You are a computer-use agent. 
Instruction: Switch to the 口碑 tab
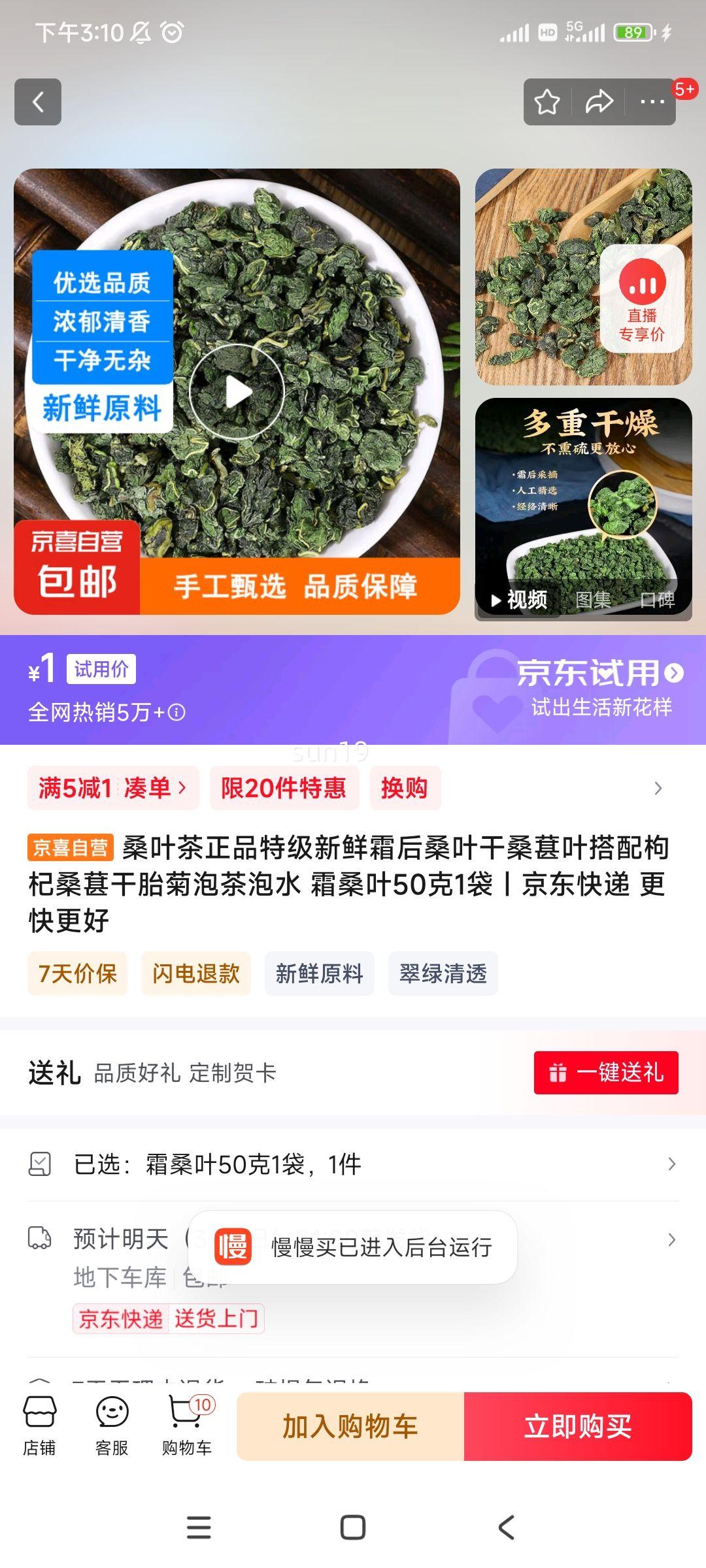657,599
